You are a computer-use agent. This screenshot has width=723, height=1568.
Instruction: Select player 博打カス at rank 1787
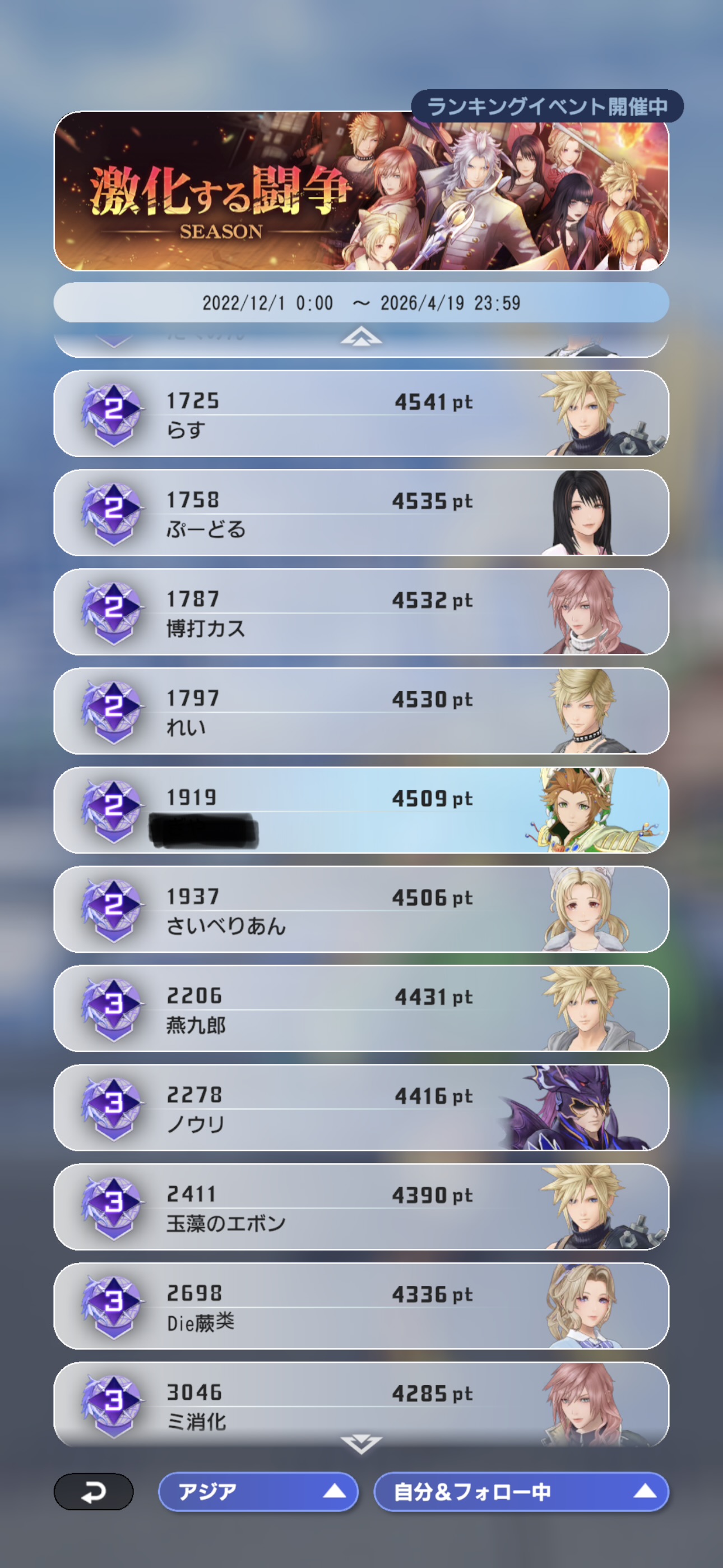(x=361, y=612)
